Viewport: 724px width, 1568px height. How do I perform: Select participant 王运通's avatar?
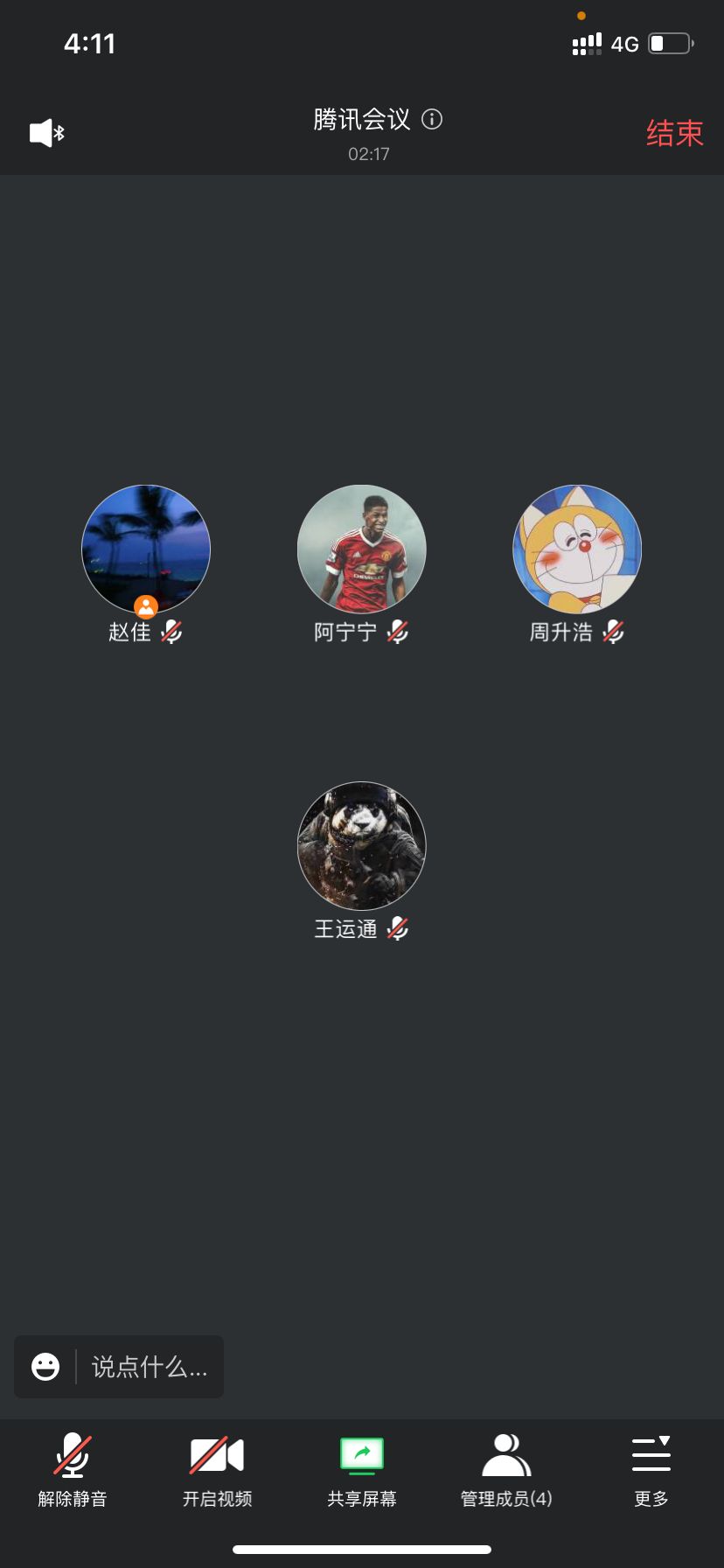362,845
